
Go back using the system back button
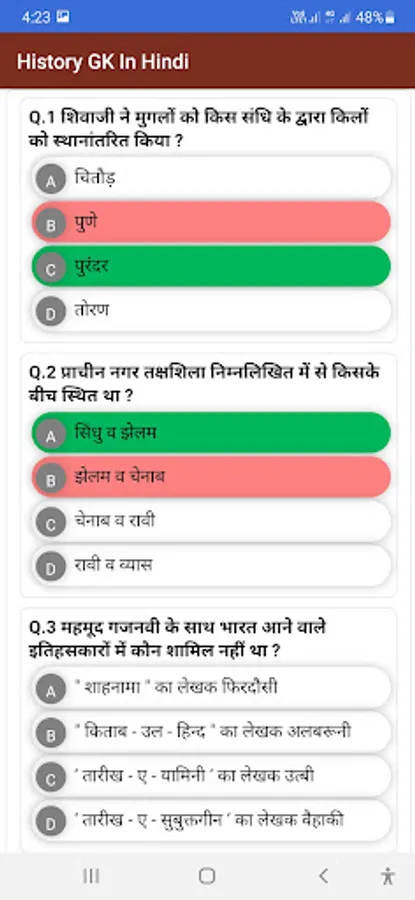point(323,876)
